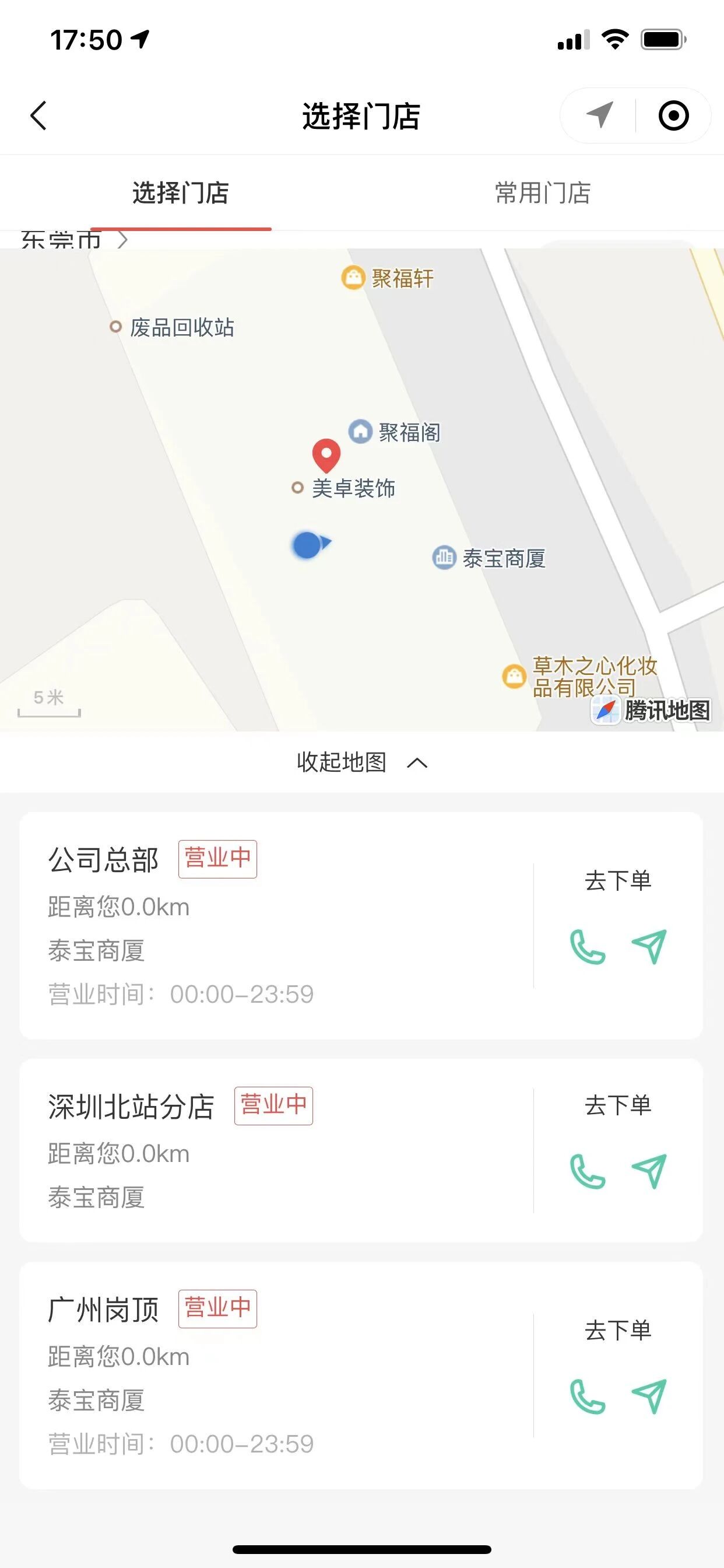Image resolution: width=724 pixels, height=1568 pixels.
Task: Call the 广州岗顶 store
Action: [587, 1396]
